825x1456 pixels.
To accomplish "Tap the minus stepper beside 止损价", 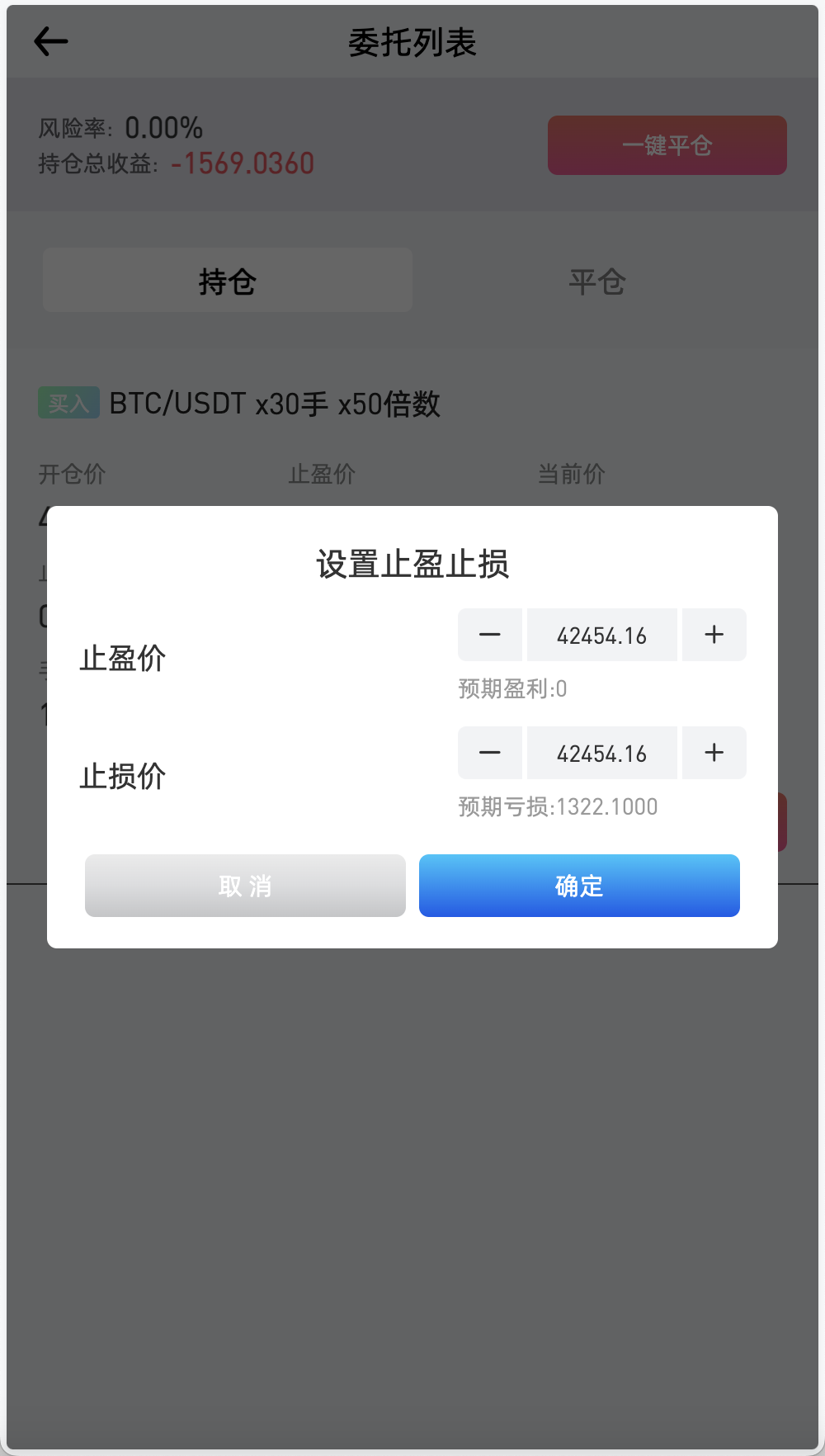I will click(x=490, y=753).
